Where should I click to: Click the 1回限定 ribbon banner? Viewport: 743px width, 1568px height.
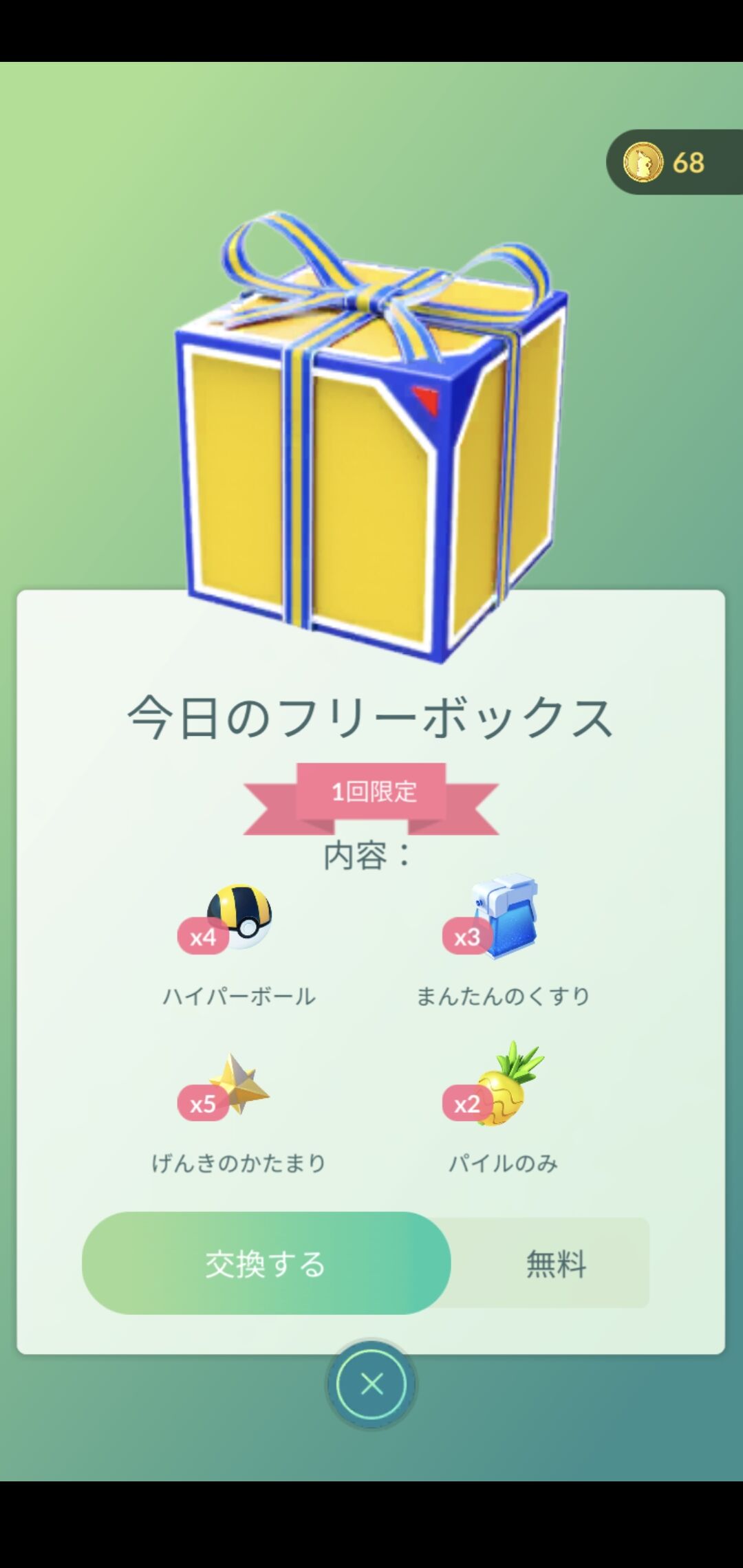371,794
